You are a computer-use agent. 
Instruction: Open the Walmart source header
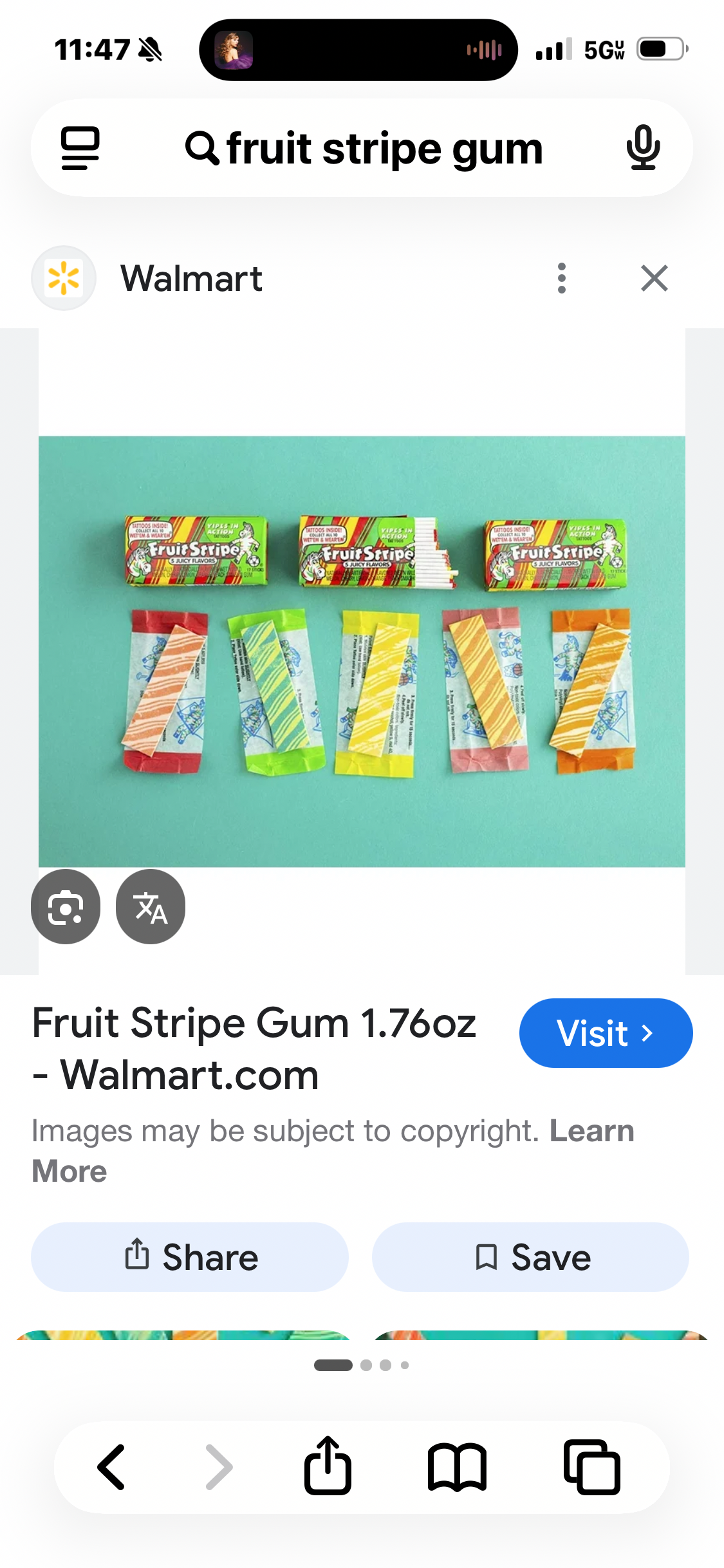point(192,278)
